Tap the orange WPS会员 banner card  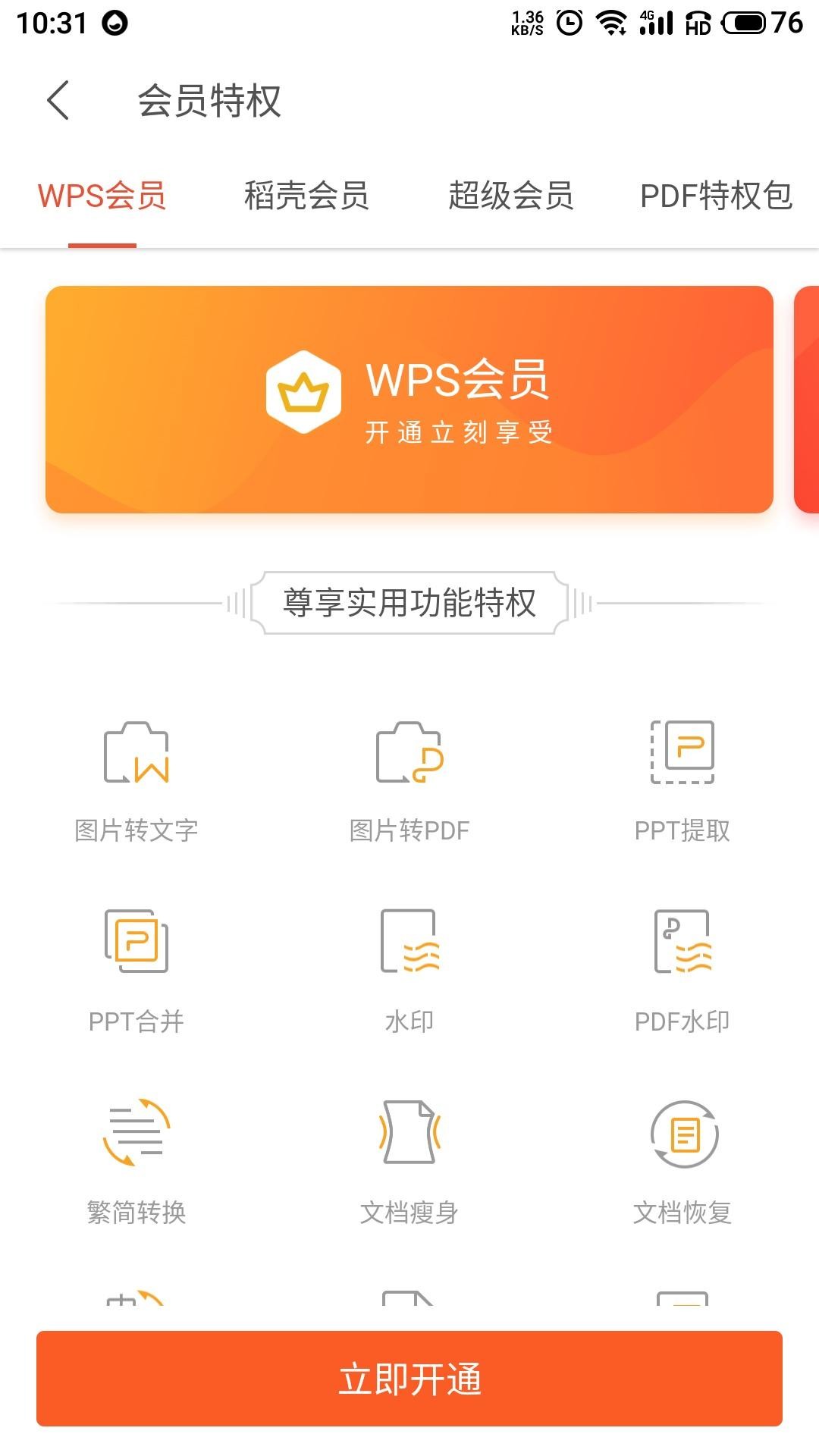pyautogui.click(x=409, y=400)
